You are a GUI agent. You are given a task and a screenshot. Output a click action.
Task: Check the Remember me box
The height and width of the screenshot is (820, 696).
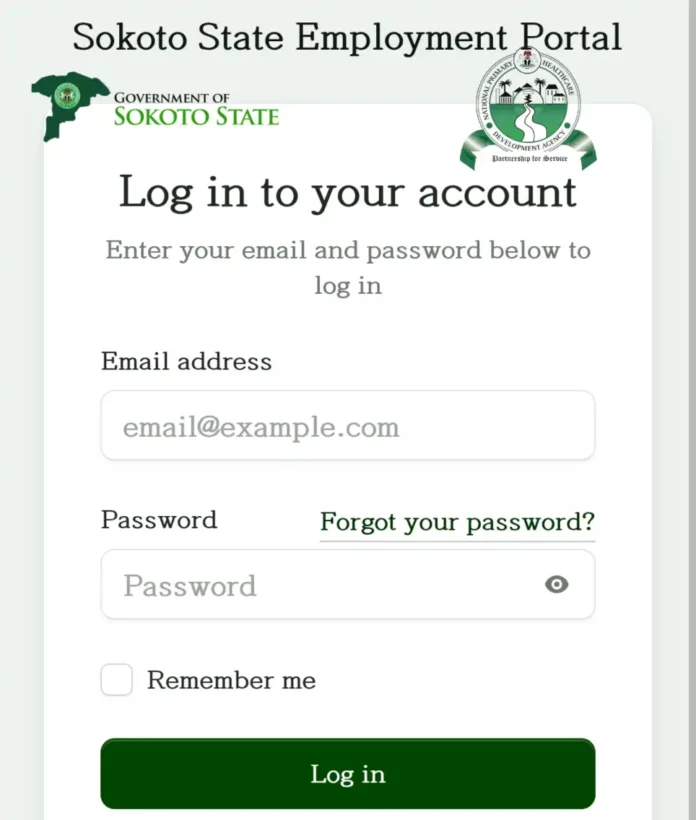(117, 681)
